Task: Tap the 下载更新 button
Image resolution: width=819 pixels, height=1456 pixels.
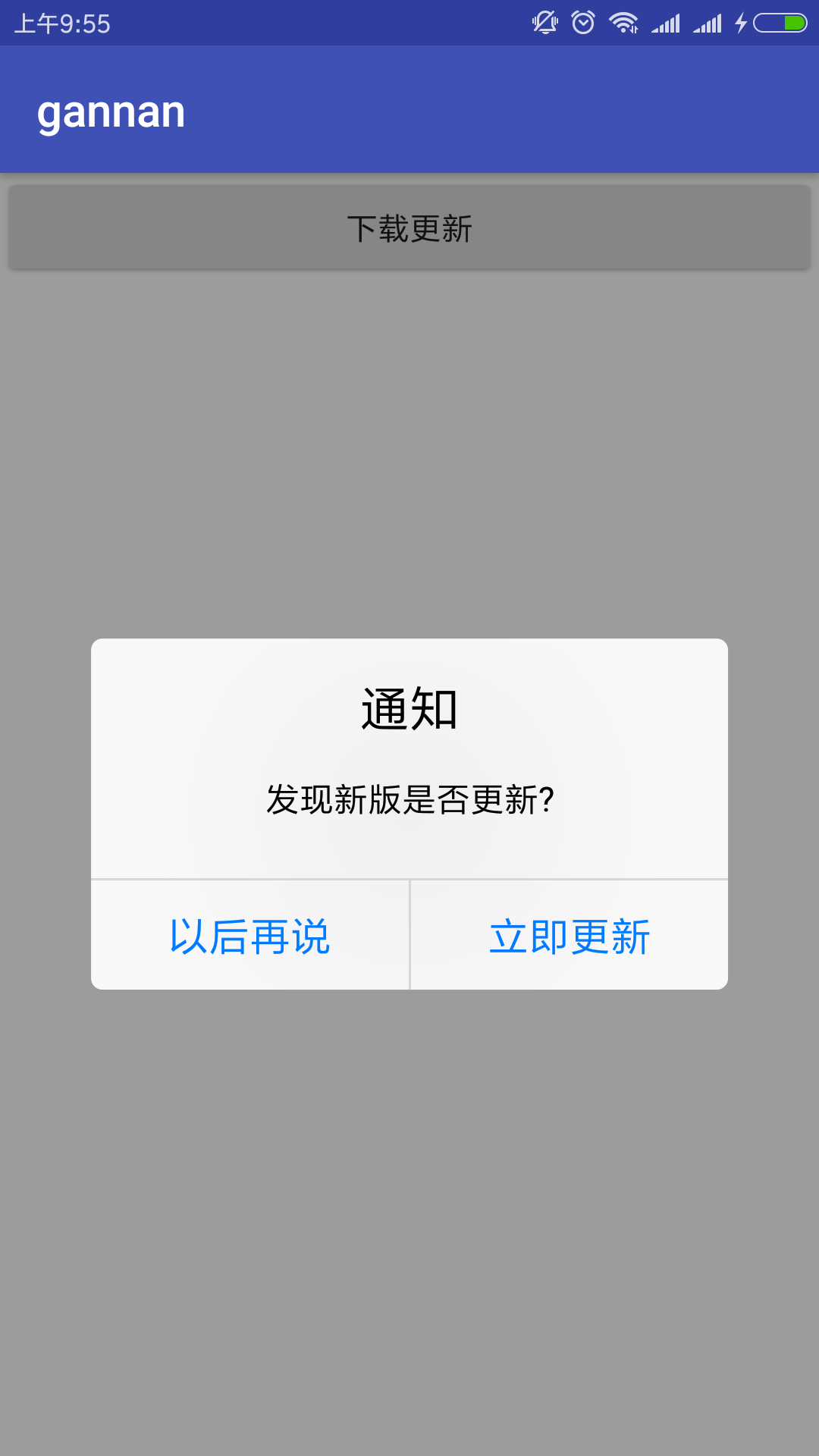Action: pos(409,228)
